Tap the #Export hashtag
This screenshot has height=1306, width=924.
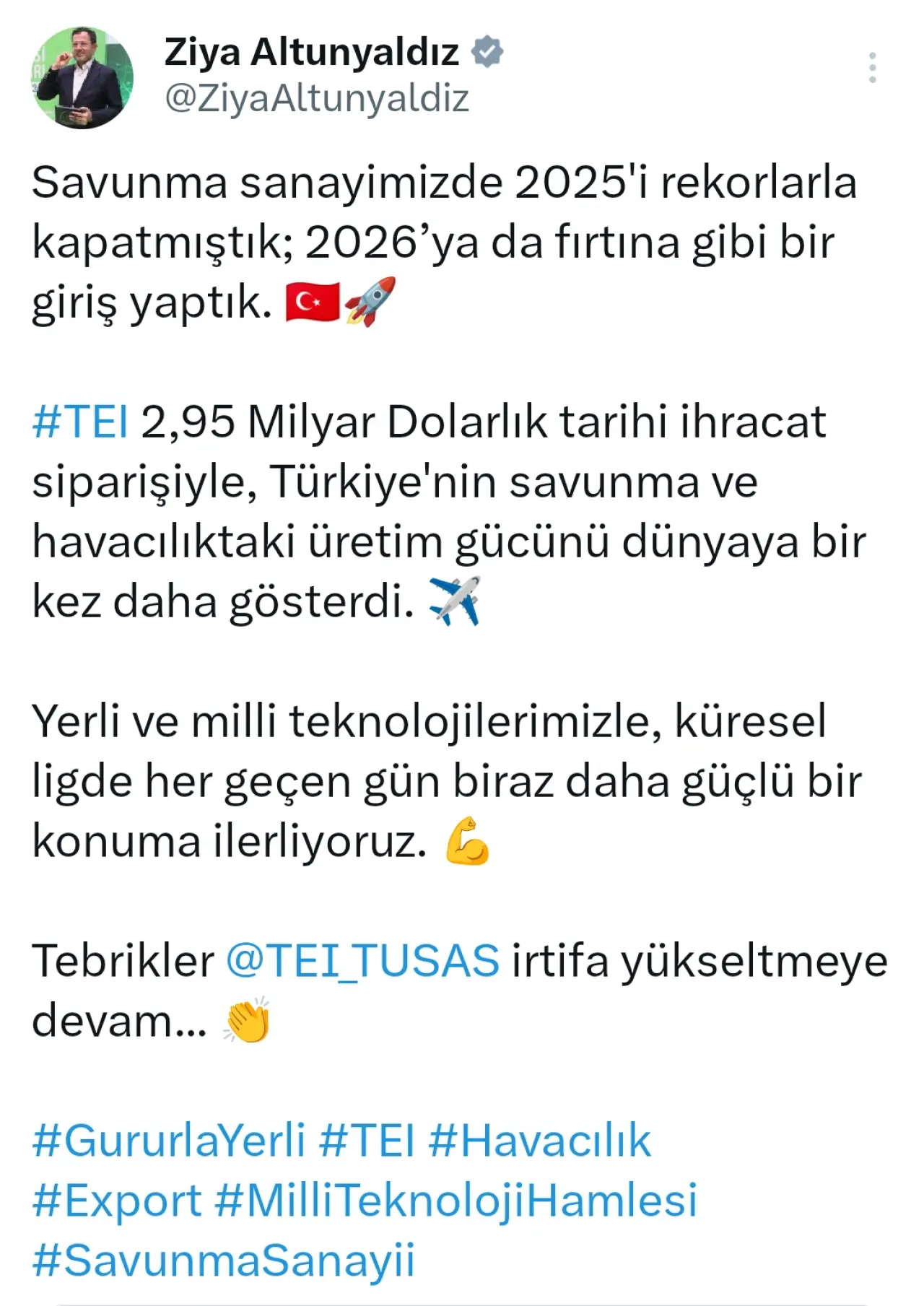116,1201
